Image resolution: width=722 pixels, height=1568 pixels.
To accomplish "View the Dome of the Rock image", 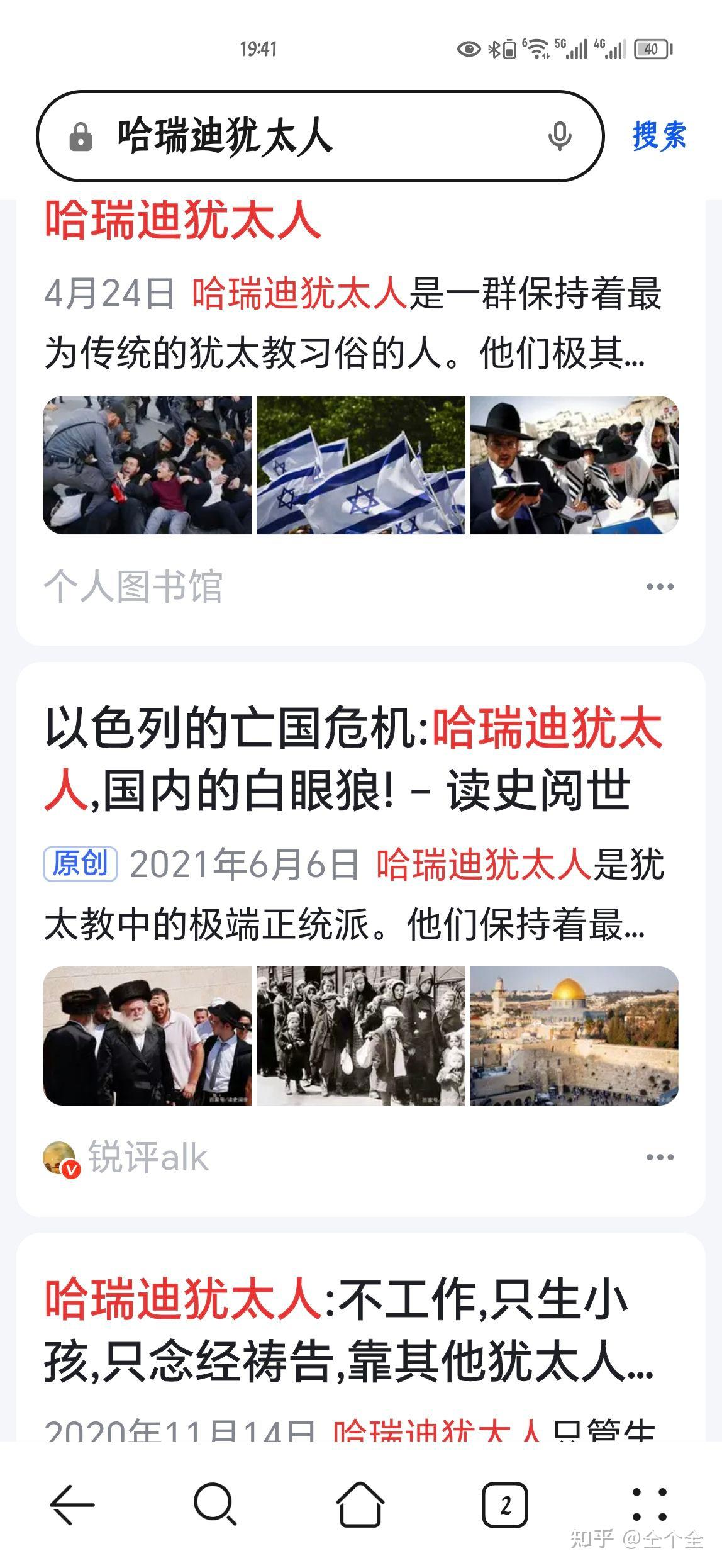I will tap(575, 1036).
